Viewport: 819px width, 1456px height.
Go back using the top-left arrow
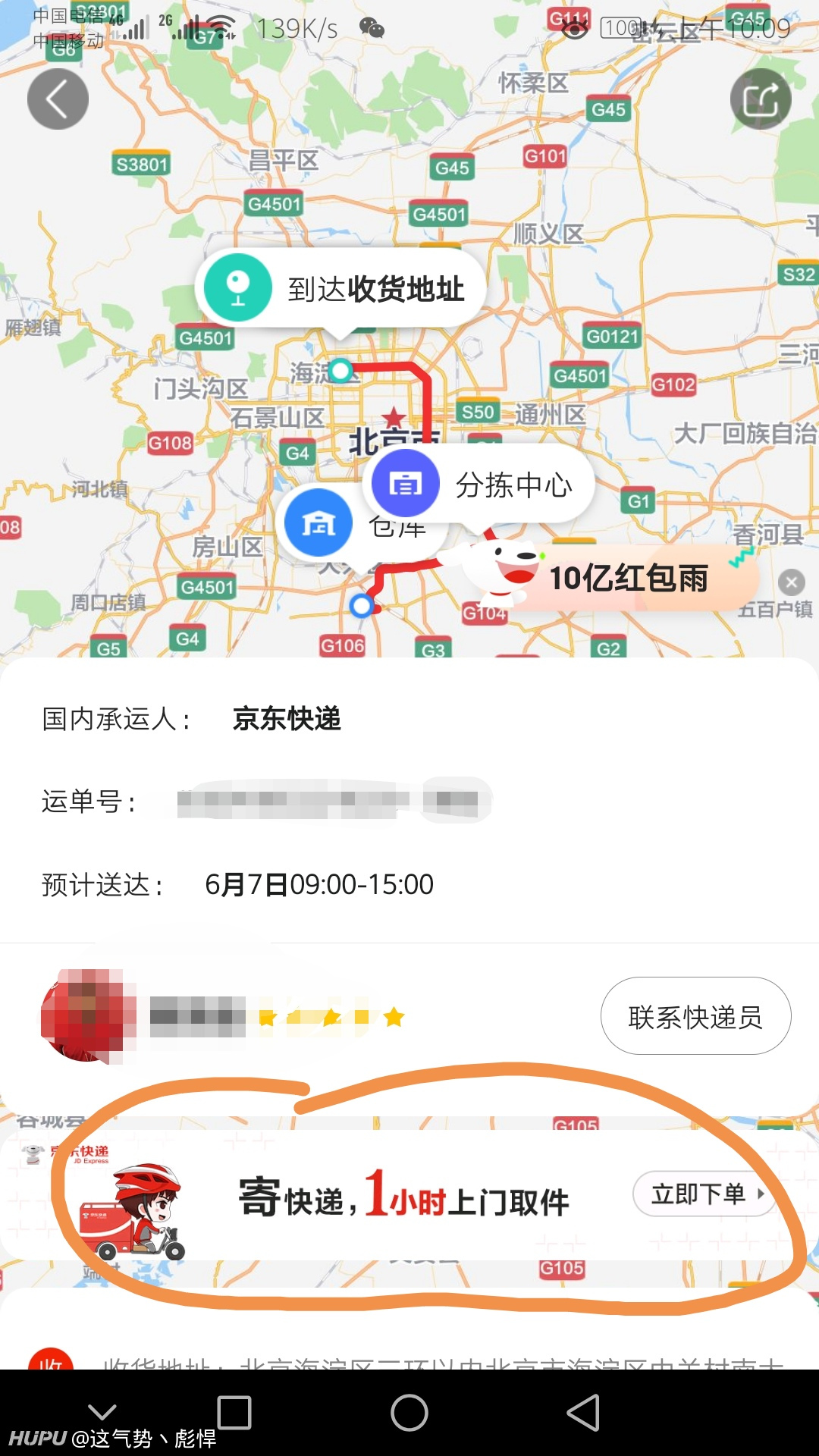point(58,99)
